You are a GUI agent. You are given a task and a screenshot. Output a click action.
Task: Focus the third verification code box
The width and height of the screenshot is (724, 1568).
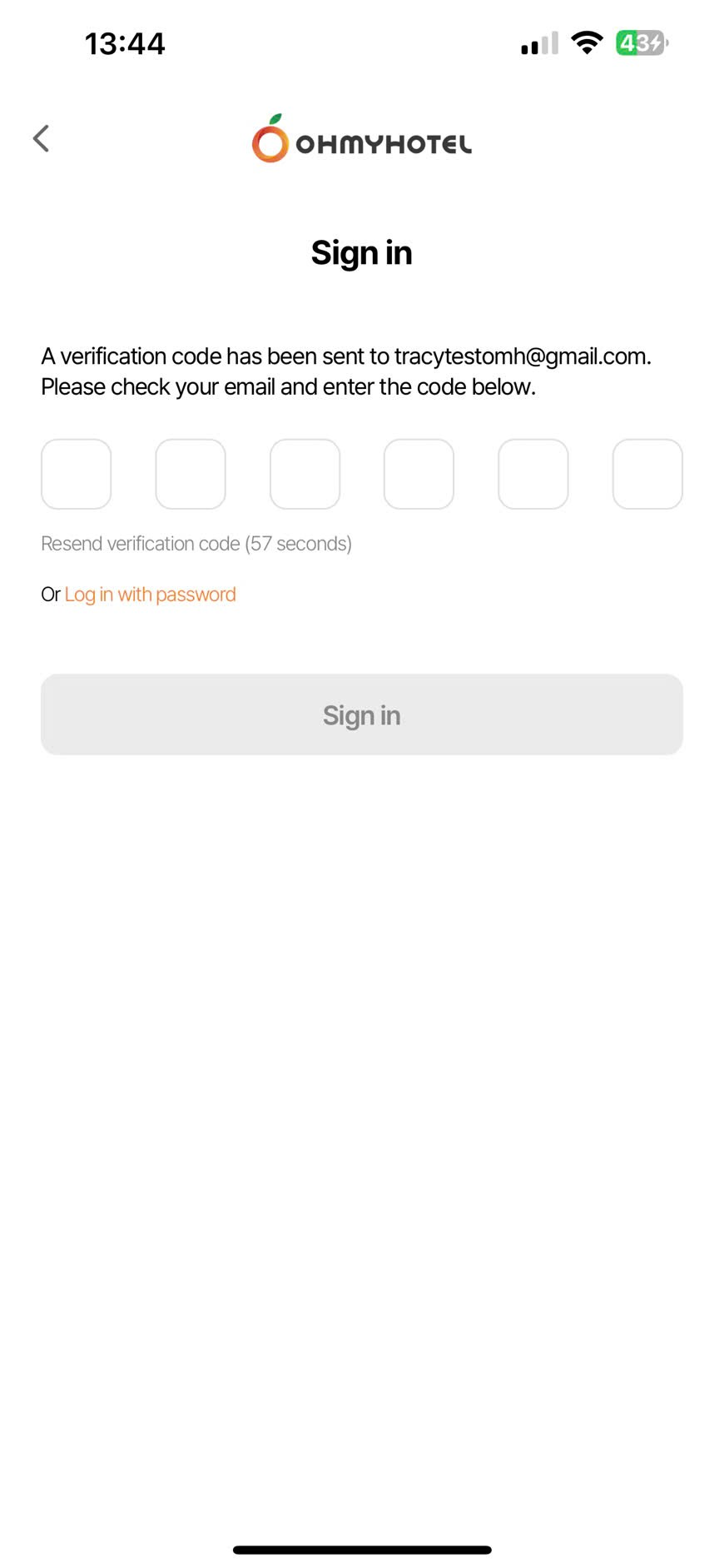click(305, 474)
